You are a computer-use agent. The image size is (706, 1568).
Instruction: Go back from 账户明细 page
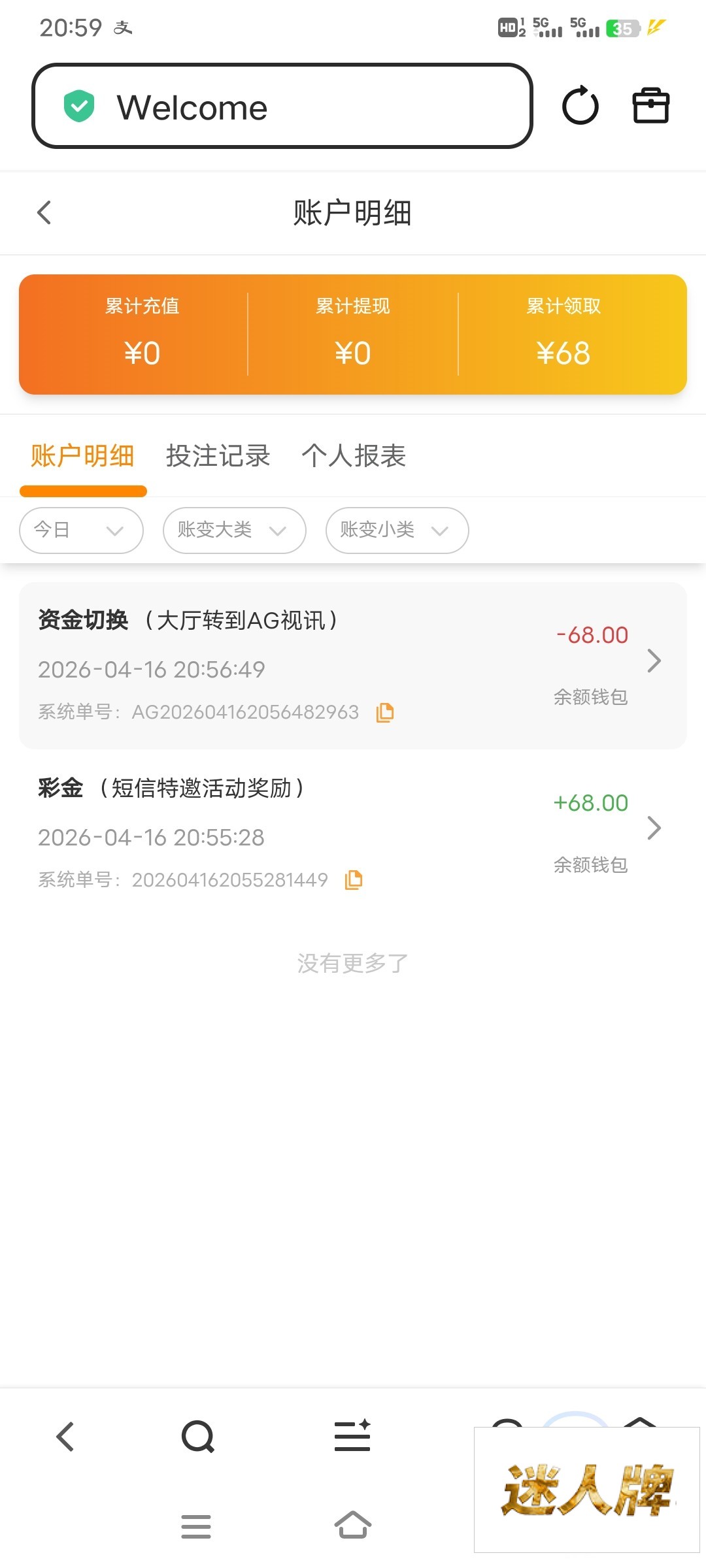pyautogui.click(x=44, y=212)
